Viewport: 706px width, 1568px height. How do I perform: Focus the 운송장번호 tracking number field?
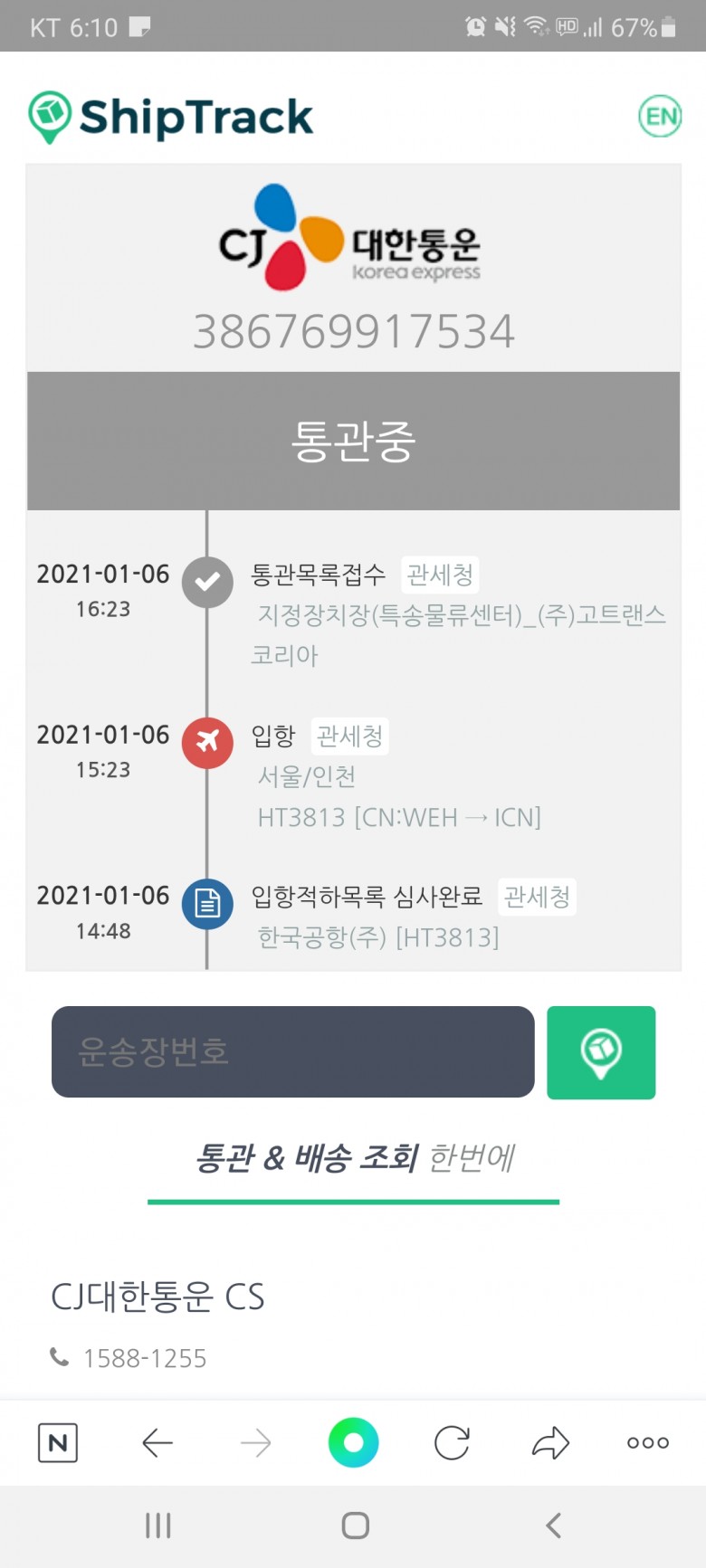[x=292, y=1051]
